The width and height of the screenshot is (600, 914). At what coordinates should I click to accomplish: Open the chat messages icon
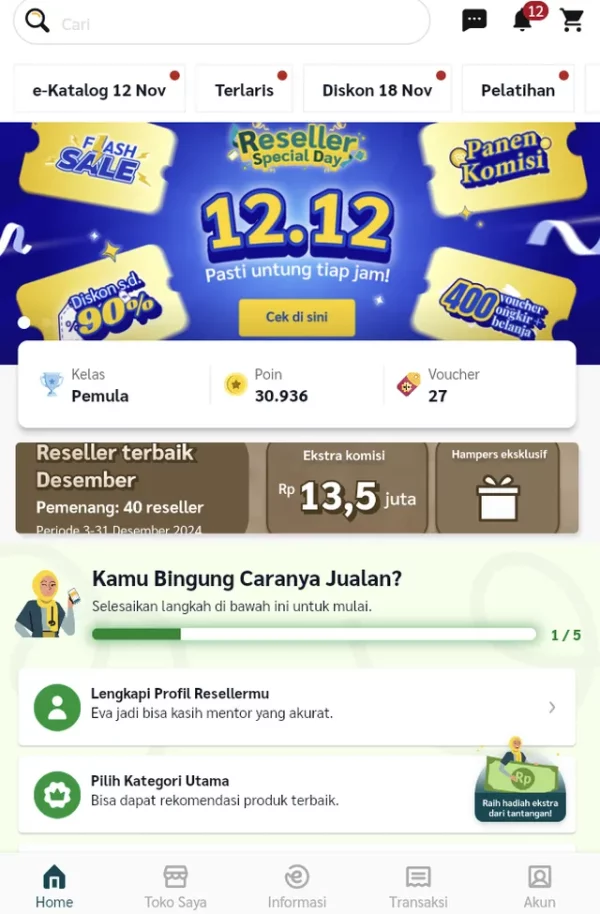pyautogui.click(x=474, y=20)
